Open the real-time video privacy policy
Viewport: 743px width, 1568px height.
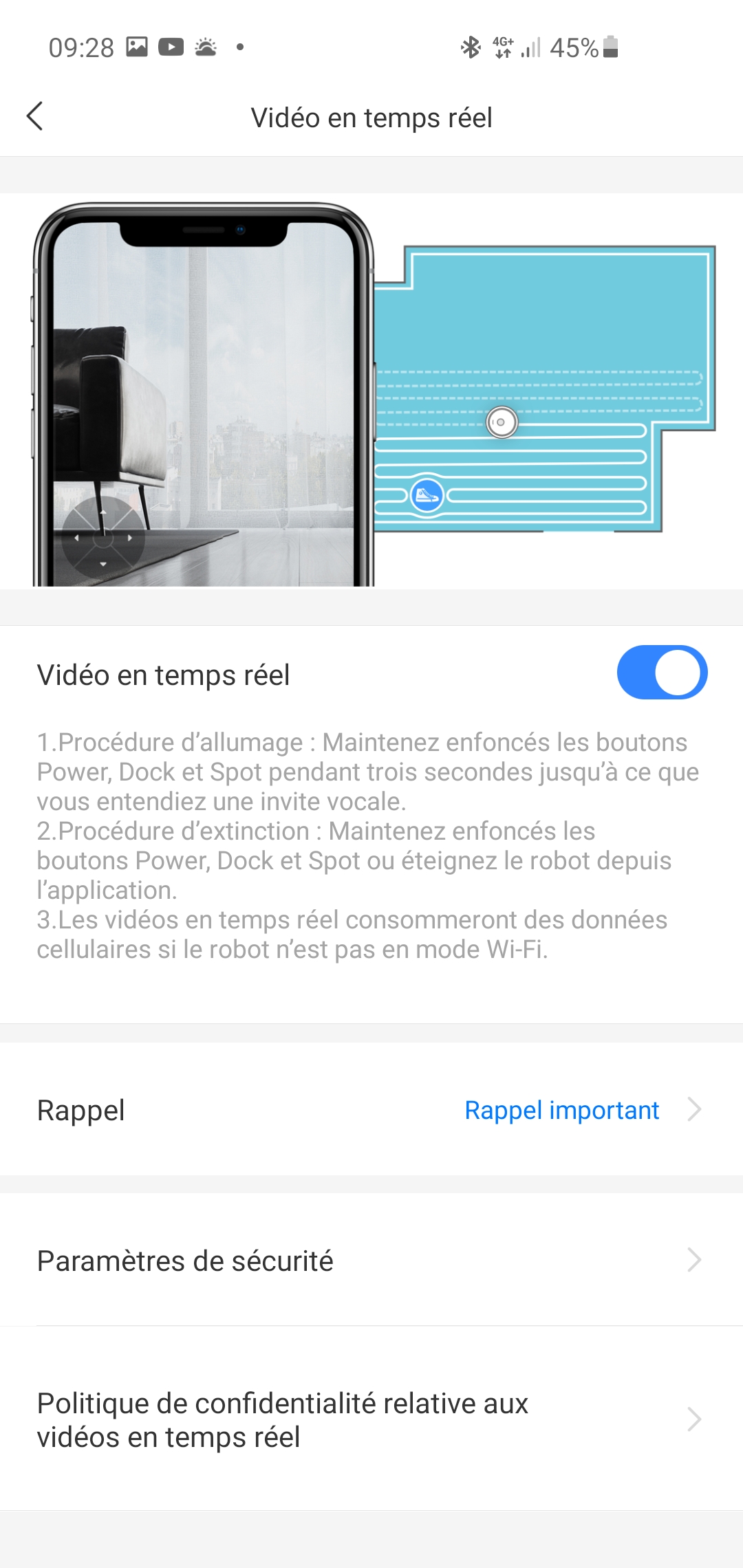(x=371, y=1419)
